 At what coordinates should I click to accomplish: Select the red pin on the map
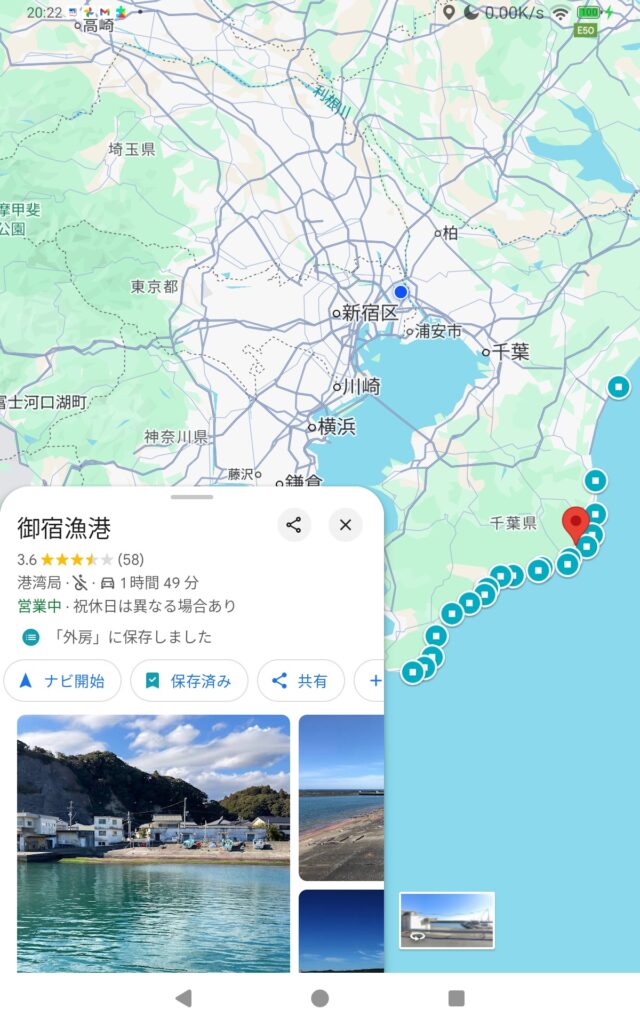click(x=575, y=524)
